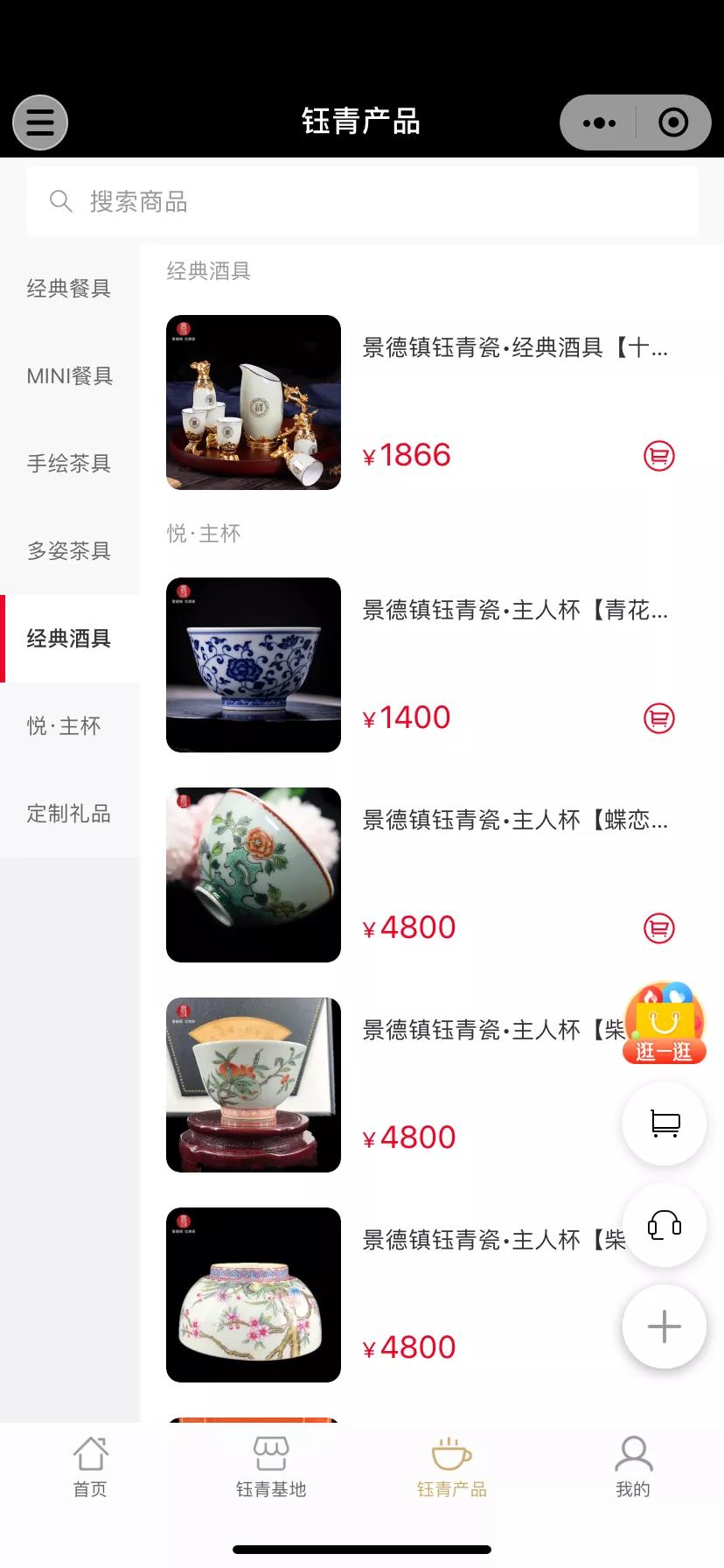View the 蝶恋 主人杯 product
Image resolution: width=724 pixels, height=1568 pixels.
point(514,821)
